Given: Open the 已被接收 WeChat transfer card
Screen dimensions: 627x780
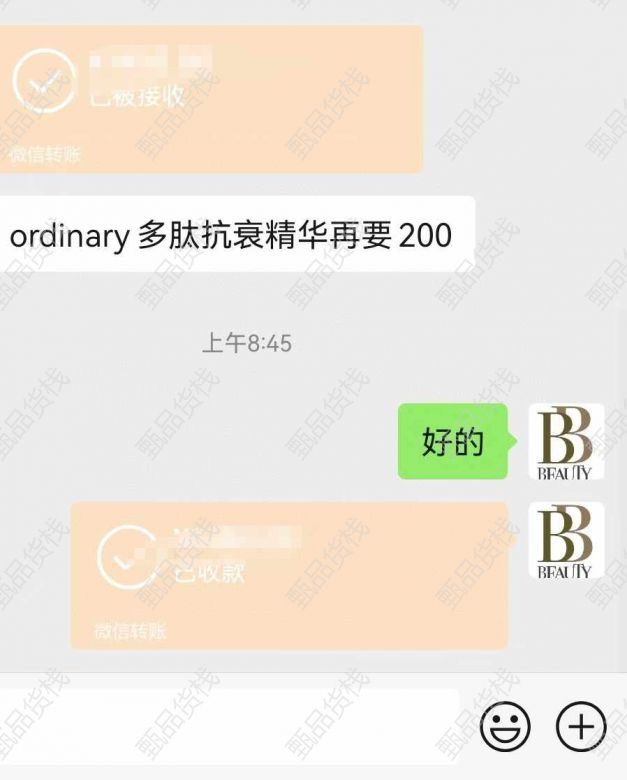Looking at the screenshot, I should tap(210, 98).
